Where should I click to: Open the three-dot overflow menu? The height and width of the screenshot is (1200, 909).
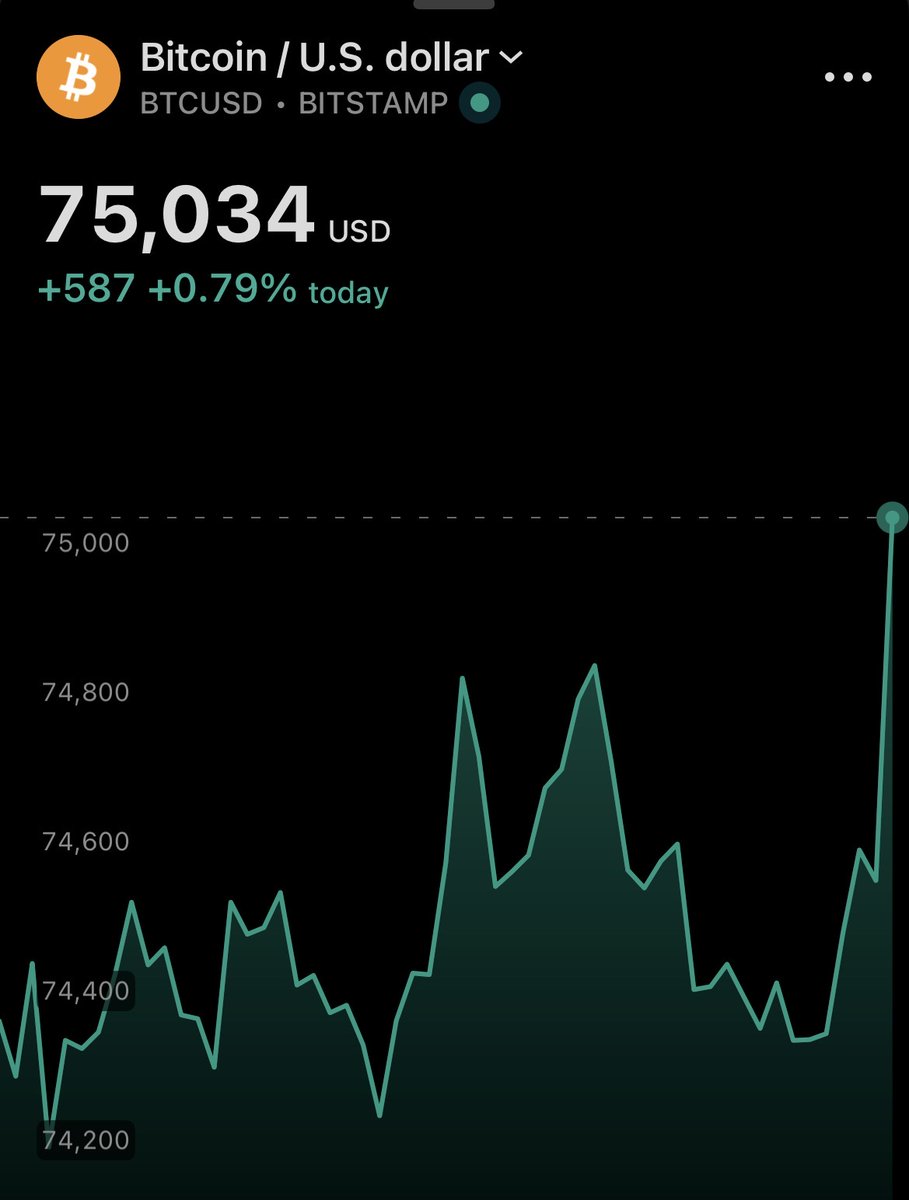tap(848, 77)
